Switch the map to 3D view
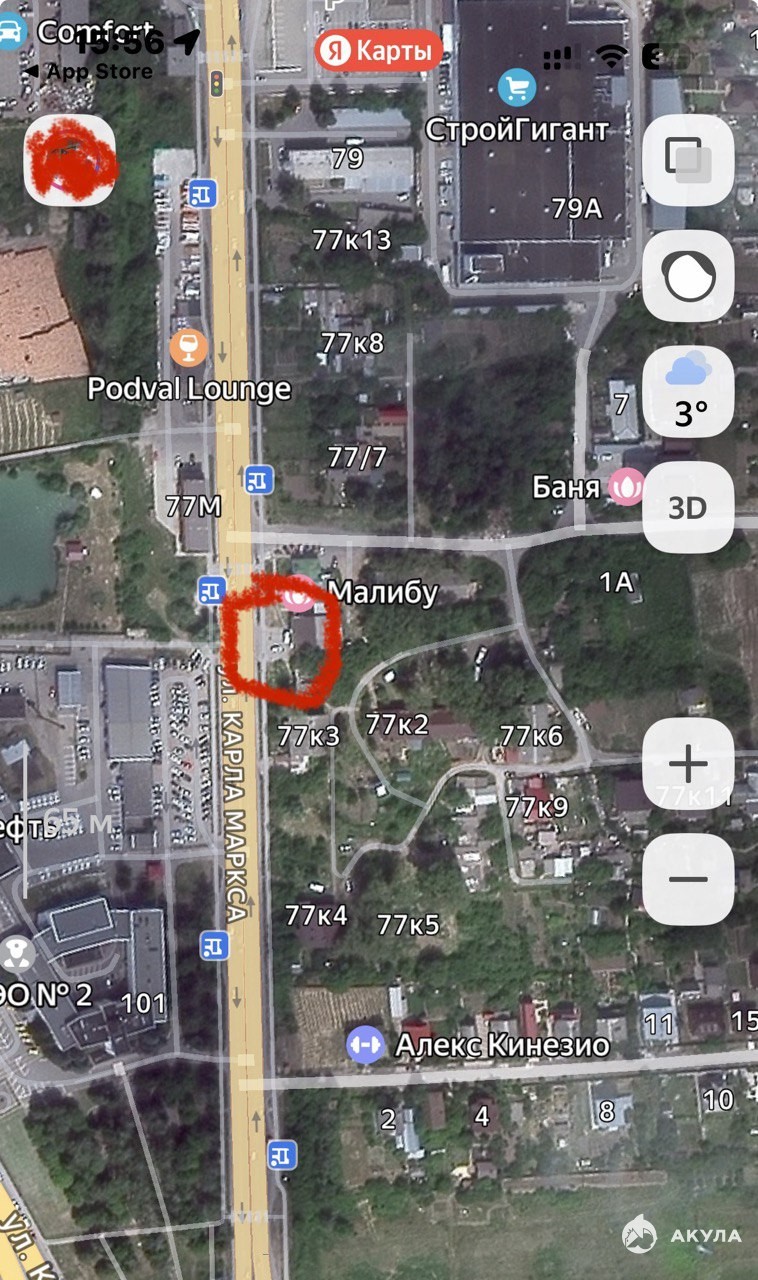 click(x=688, y=507)
